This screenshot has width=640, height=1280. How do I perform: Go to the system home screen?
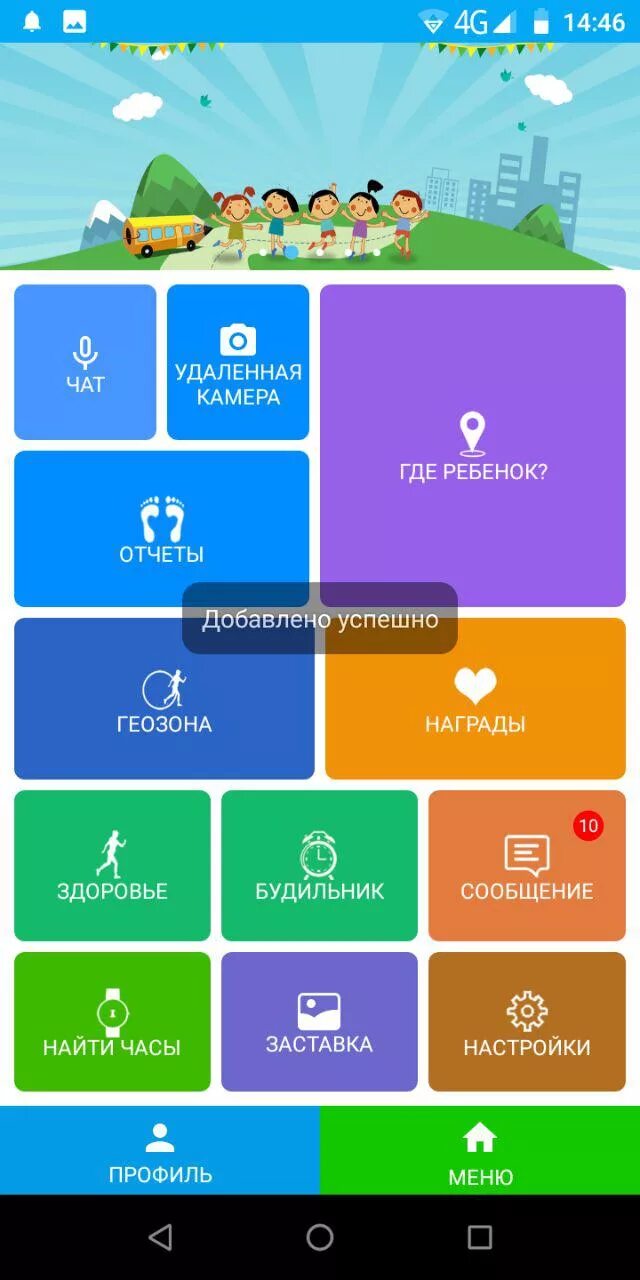pyautogui.click(x=320, y=1237)
